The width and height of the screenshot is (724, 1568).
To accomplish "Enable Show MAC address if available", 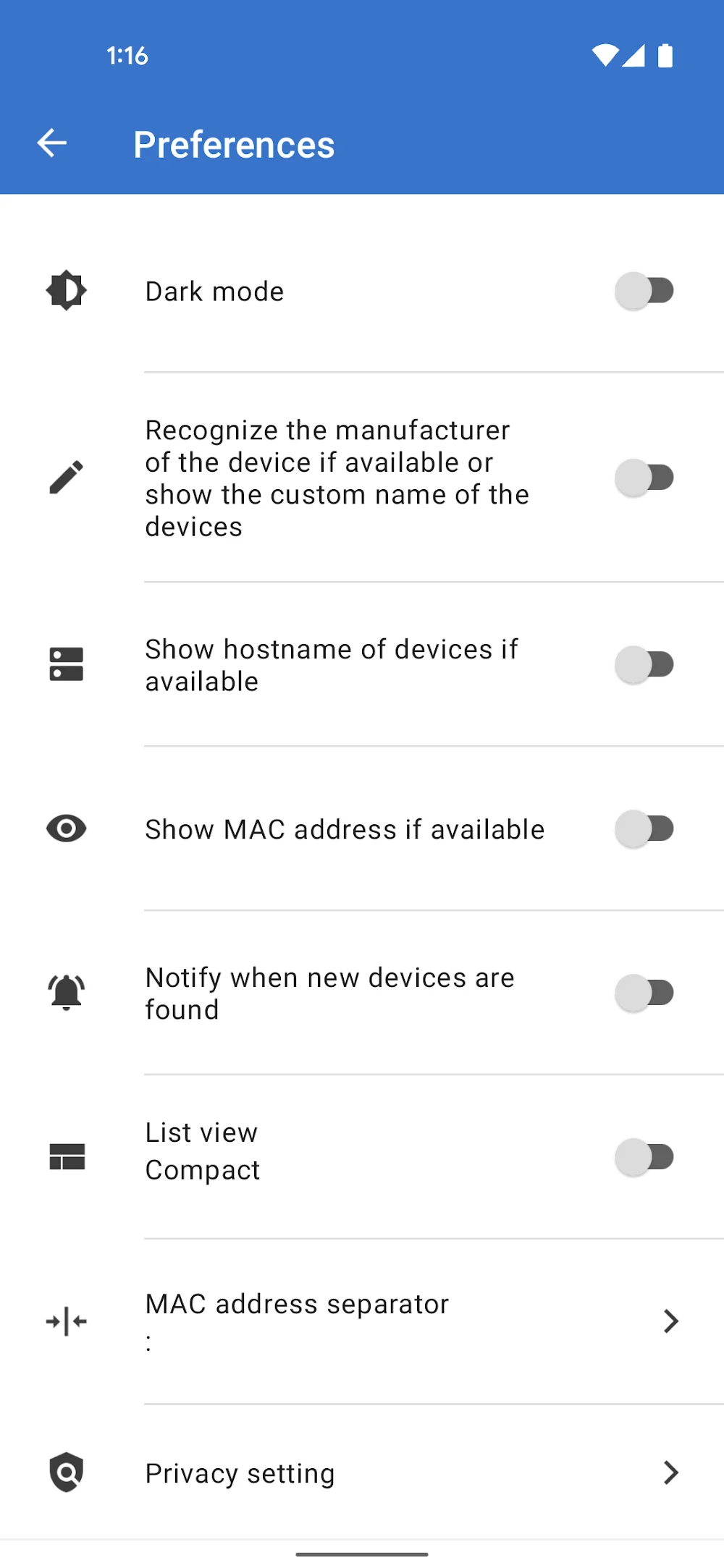I will [644, 829].
